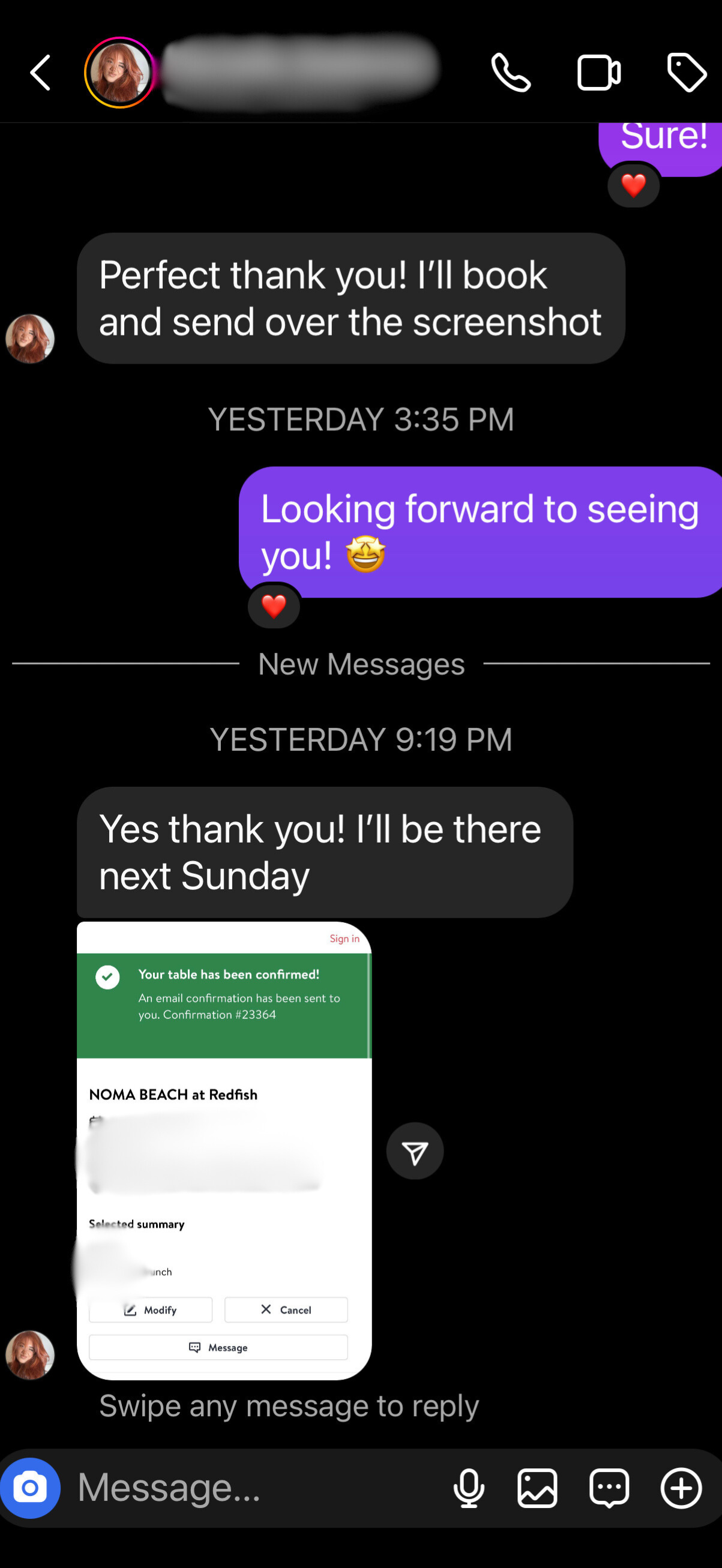Open the plus attachments menu
722x1568 pixels.
click(681, 1488)
